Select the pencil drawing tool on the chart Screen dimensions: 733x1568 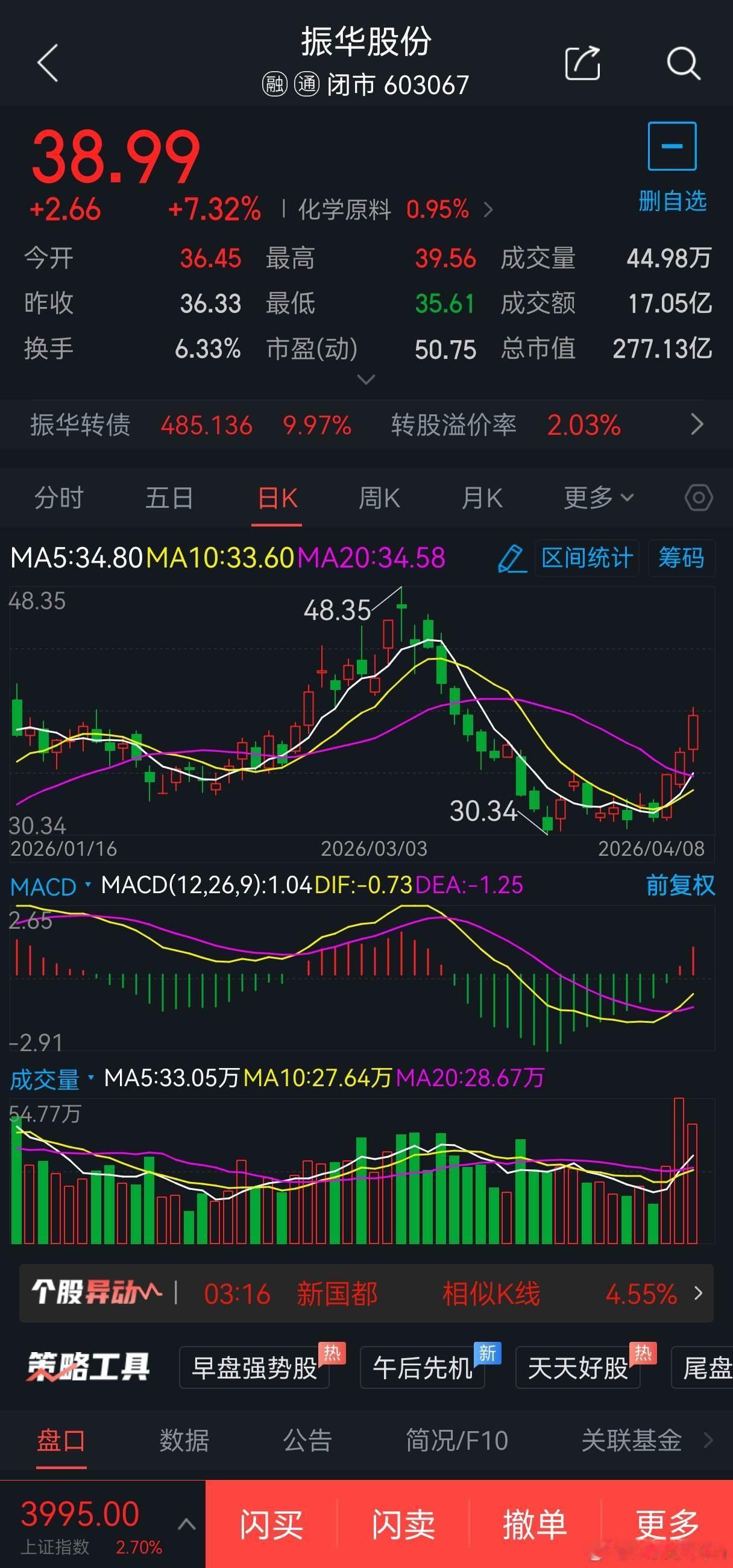click(512, 558)
